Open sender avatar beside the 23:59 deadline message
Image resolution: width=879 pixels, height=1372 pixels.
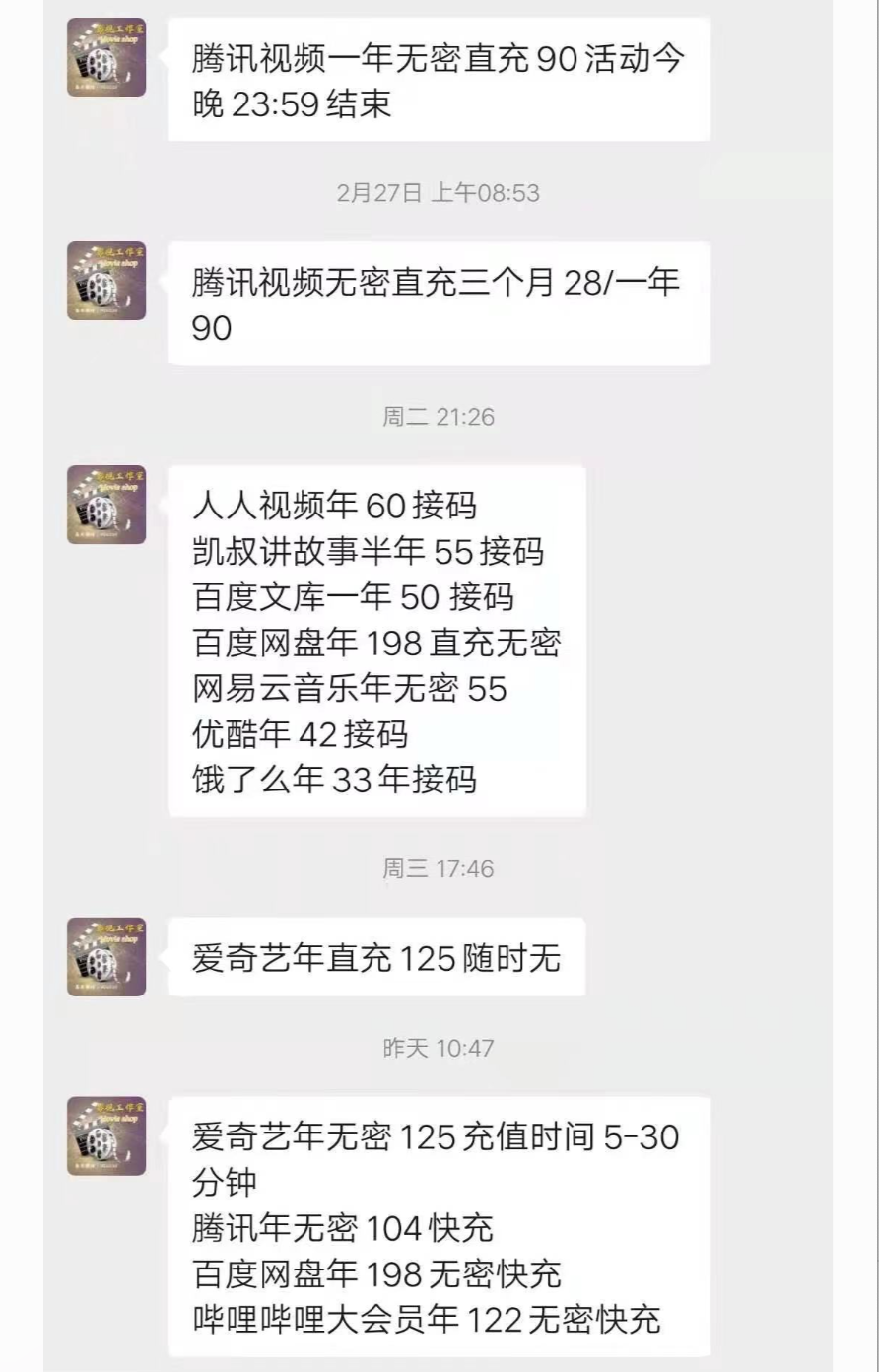point(106,57)
